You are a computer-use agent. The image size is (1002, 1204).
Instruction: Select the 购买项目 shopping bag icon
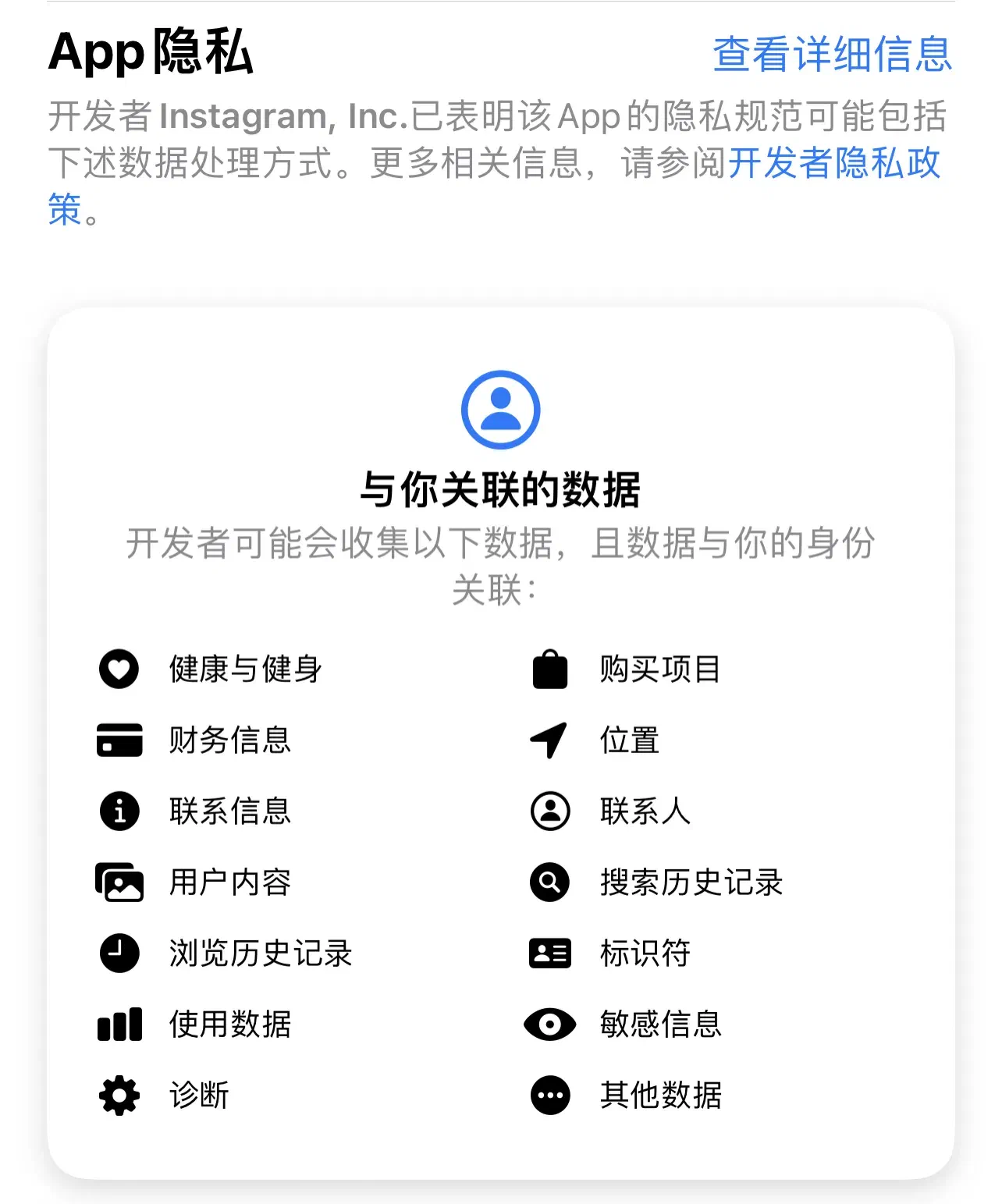coord(549,669)
